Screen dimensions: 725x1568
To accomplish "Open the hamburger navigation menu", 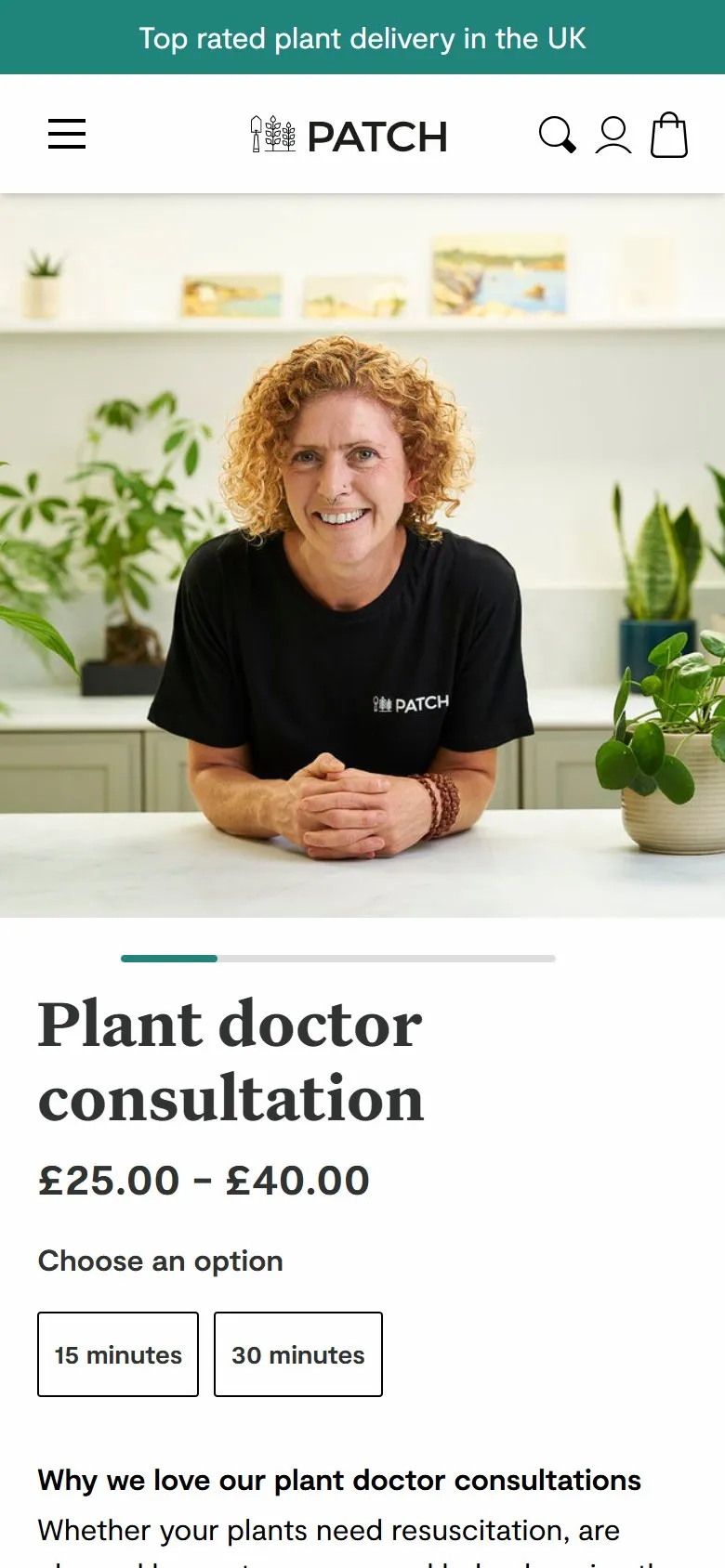I will [67, 135].
